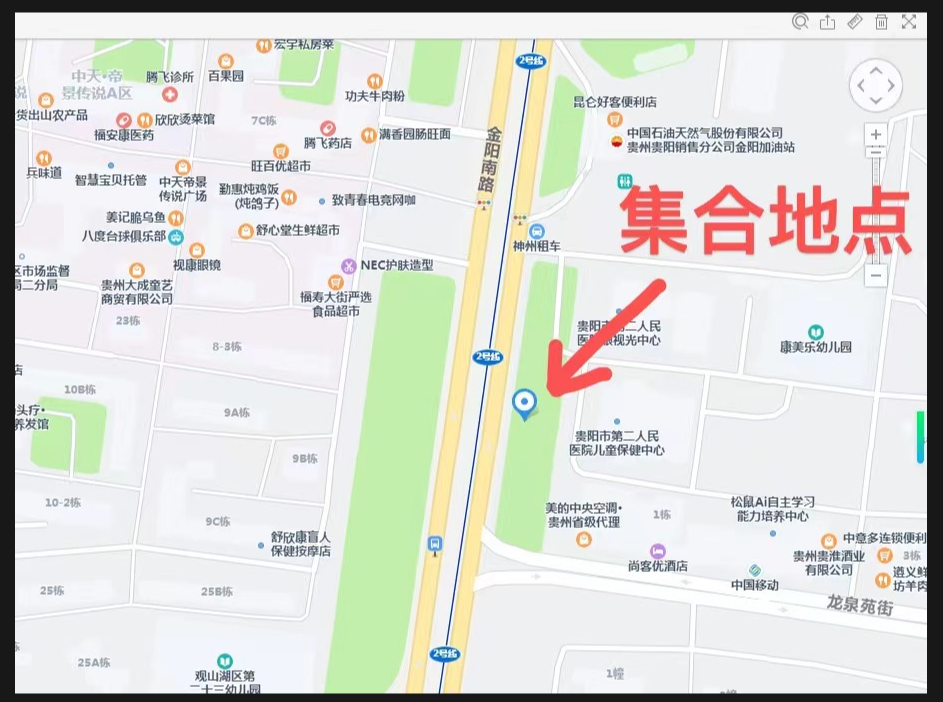Tap the blue location pin marker
The image size is (943, 702).
(524, 403)
